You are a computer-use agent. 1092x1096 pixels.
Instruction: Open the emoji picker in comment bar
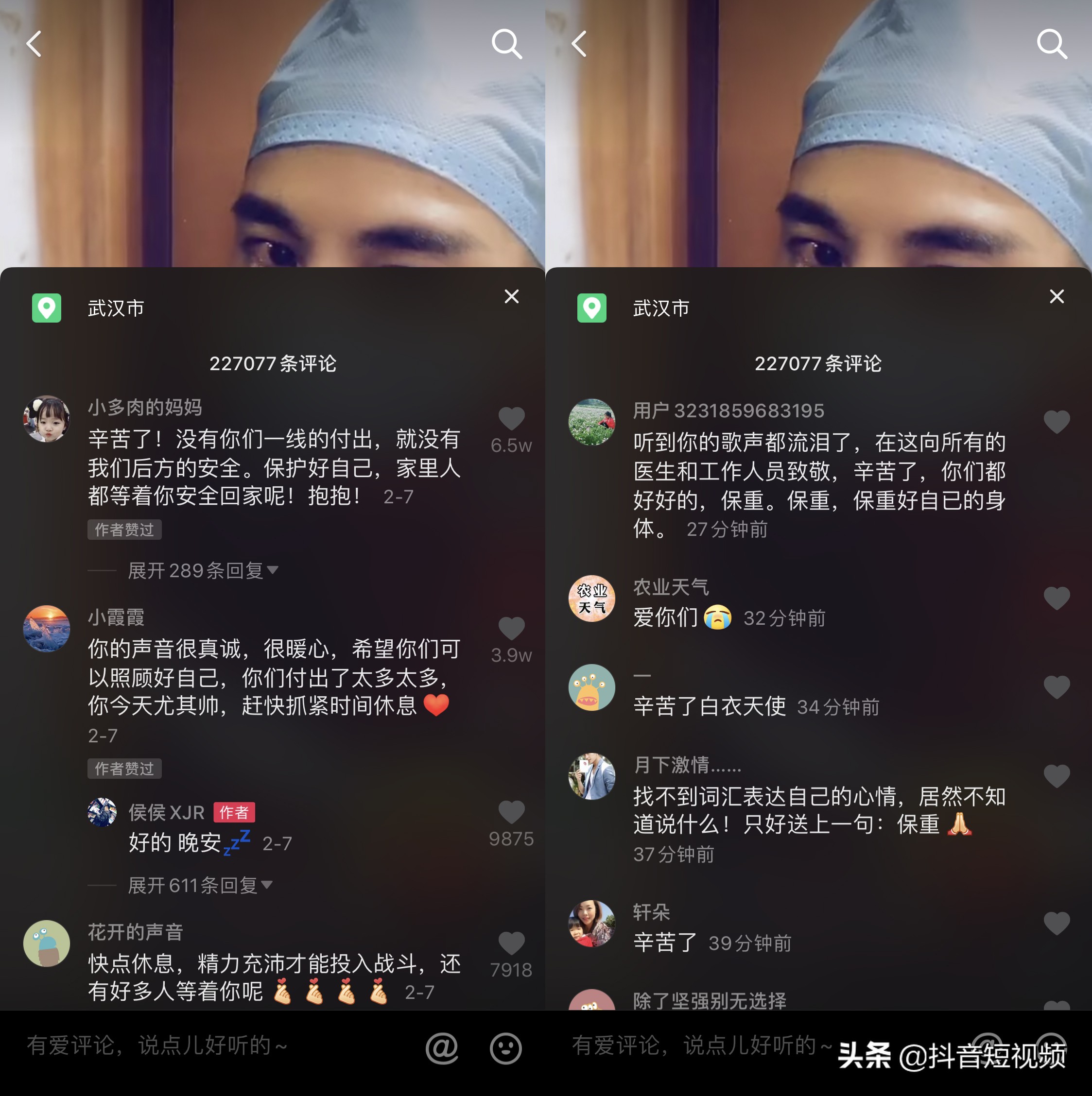506,1048
